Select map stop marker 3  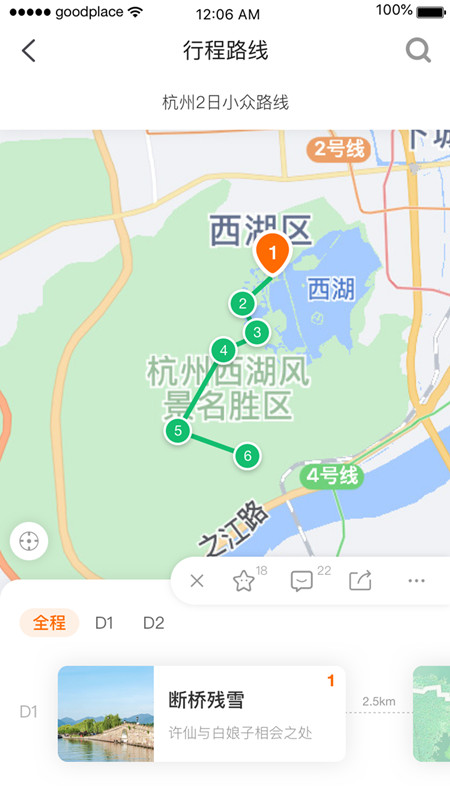pyautogui.click(x=257, y=333)
